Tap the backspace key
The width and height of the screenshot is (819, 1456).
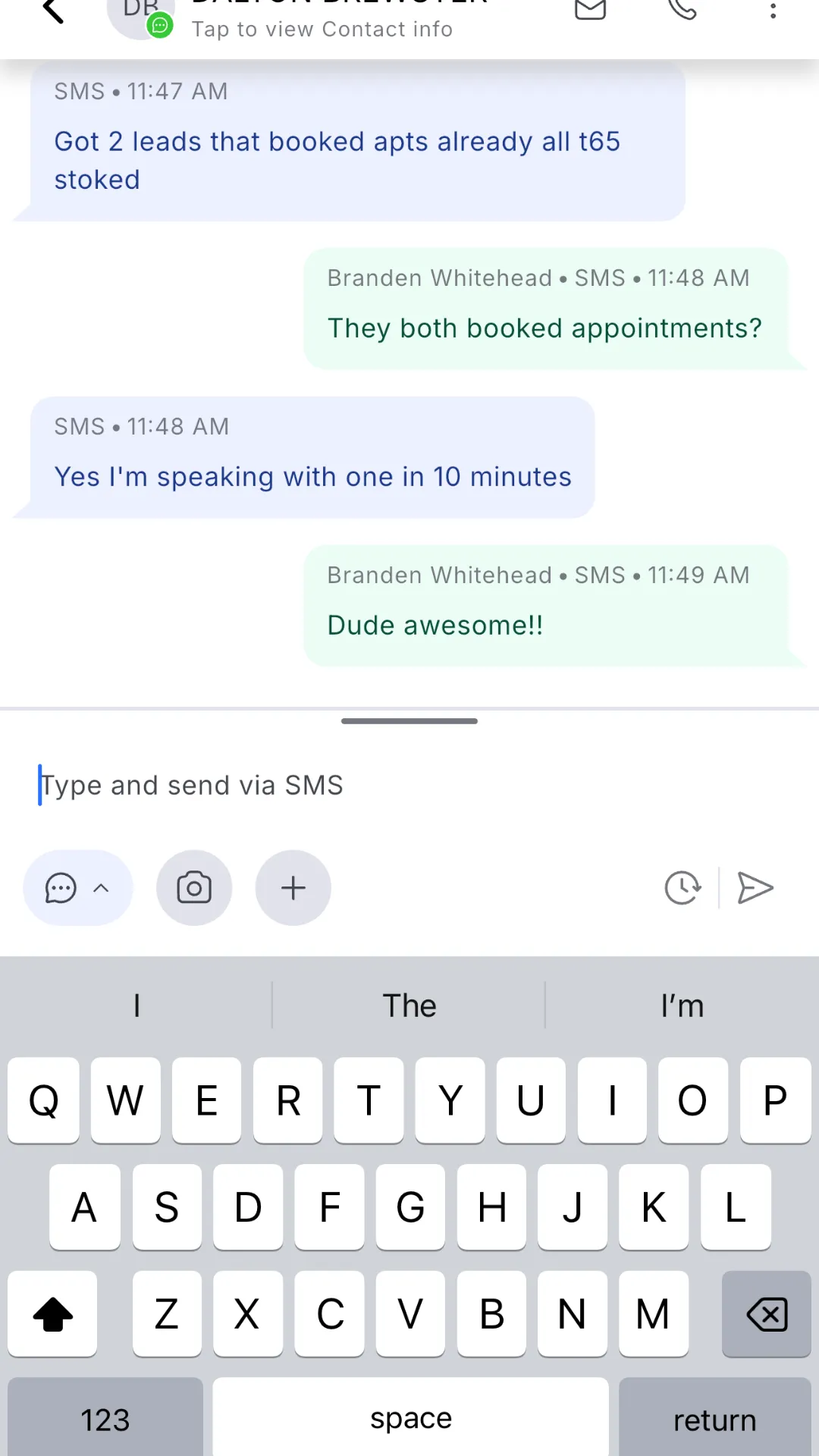[767, 1314]
